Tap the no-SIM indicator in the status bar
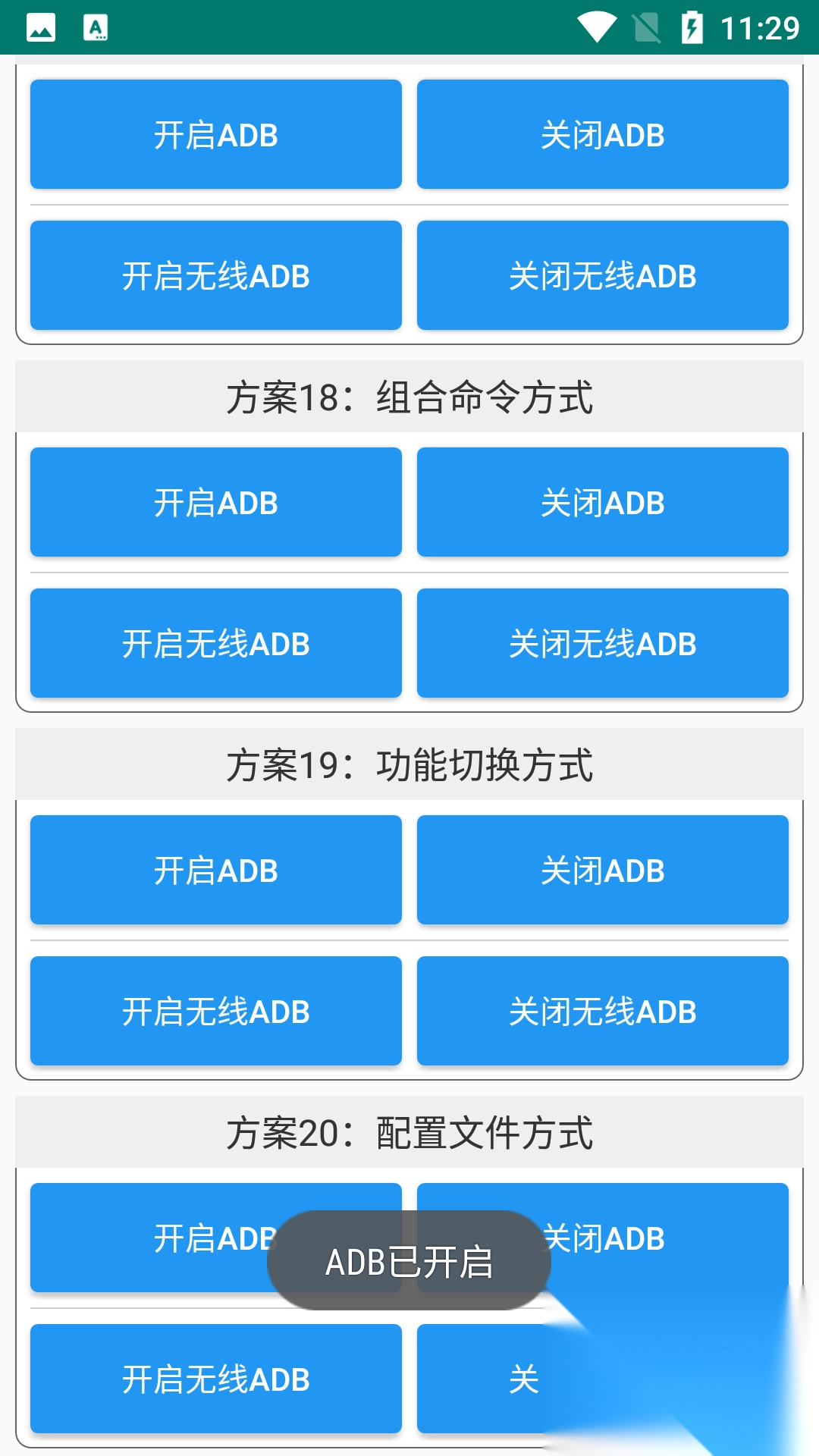The width and height of the screenshot is (819, 1456). click(x=647, y=28)
